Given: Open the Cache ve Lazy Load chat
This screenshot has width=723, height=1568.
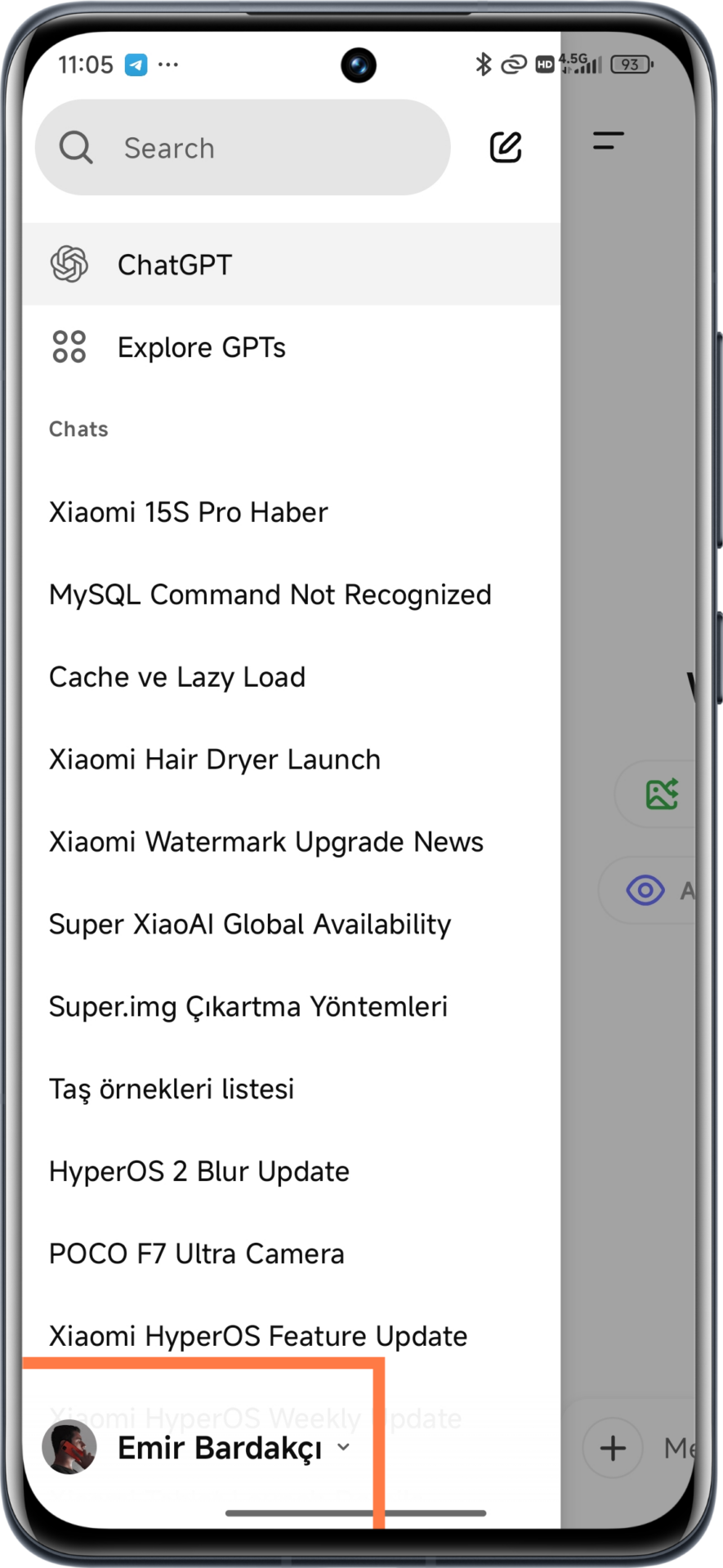Looking at the screenshot, I should pos(177,677).
